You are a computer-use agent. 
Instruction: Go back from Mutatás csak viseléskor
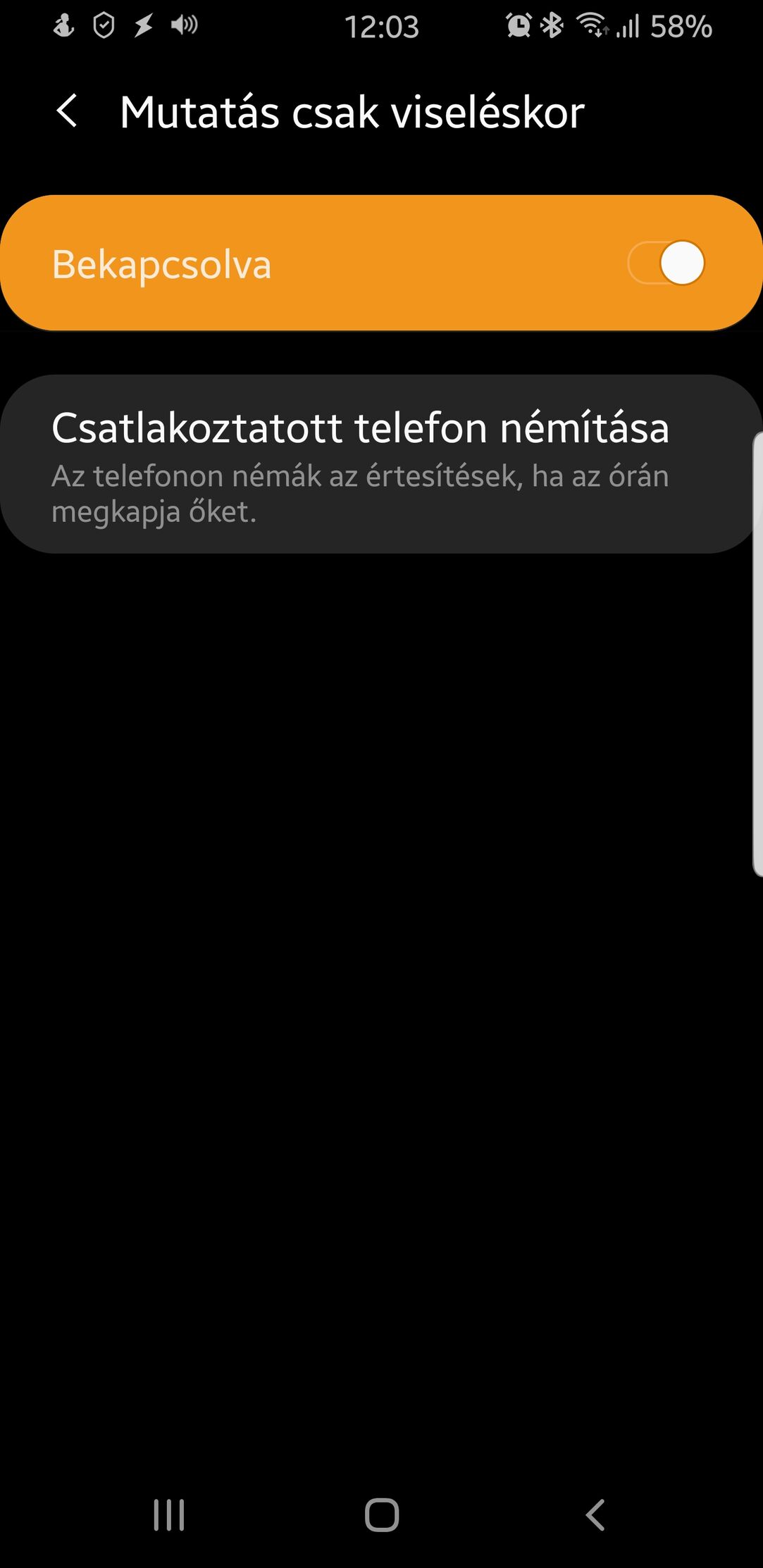coord(67,111)
